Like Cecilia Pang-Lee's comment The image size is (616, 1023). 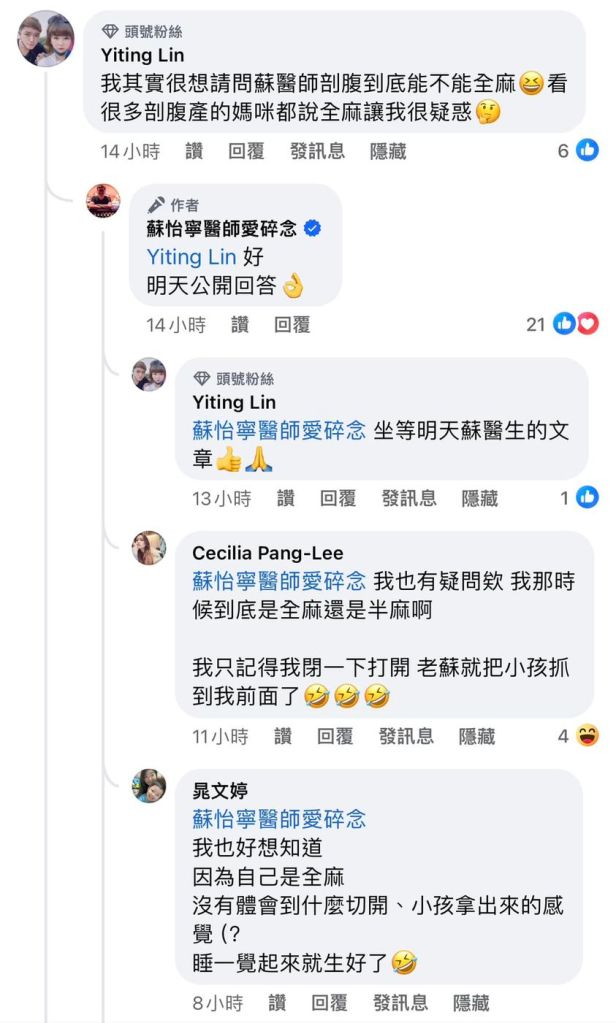tap(284, 737)
